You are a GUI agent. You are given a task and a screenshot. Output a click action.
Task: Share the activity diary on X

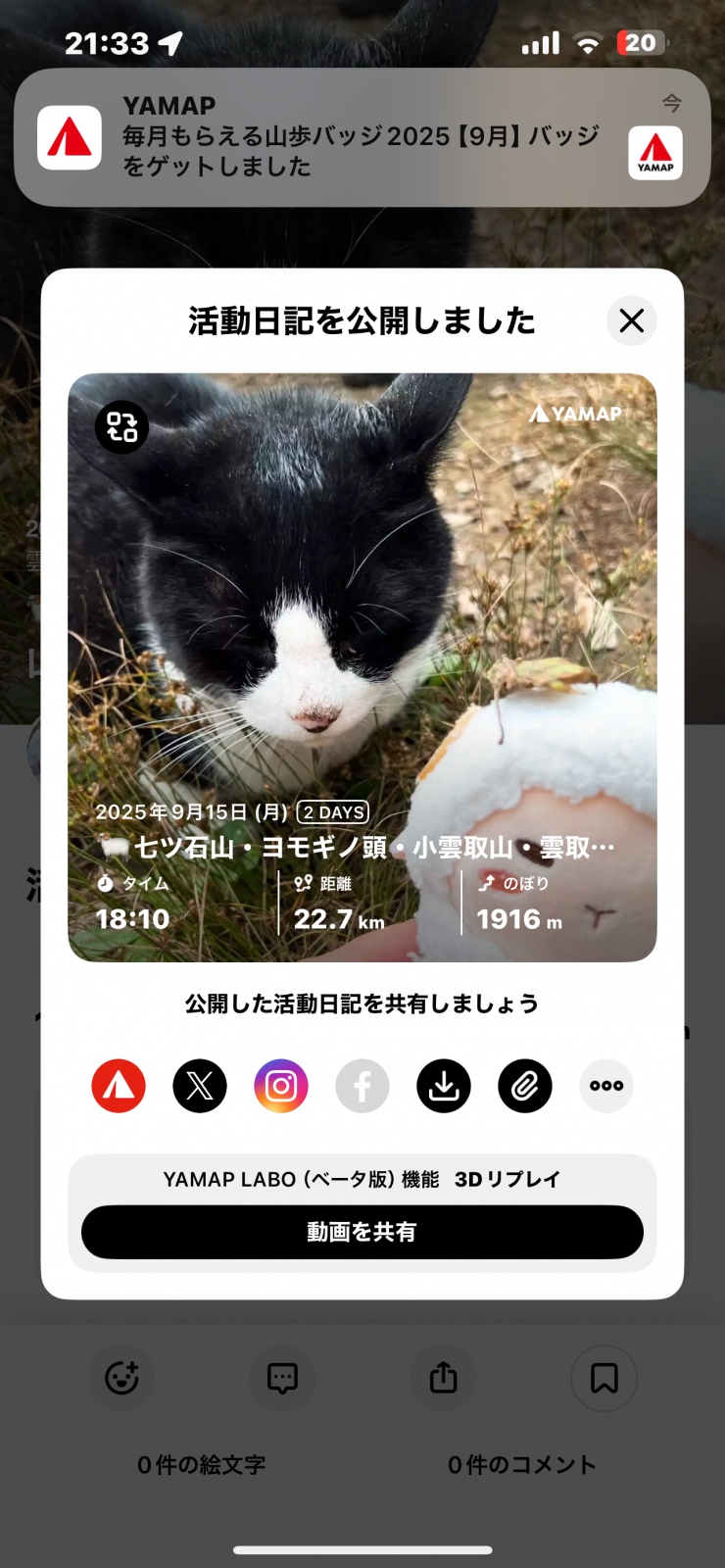[x=200, y=1086]
